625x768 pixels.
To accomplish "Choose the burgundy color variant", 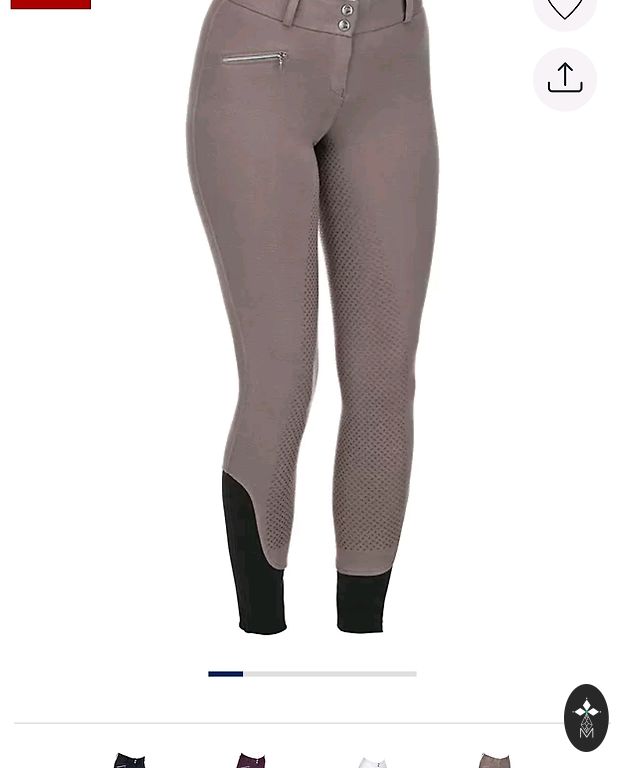I will click(x=251, y=760).
